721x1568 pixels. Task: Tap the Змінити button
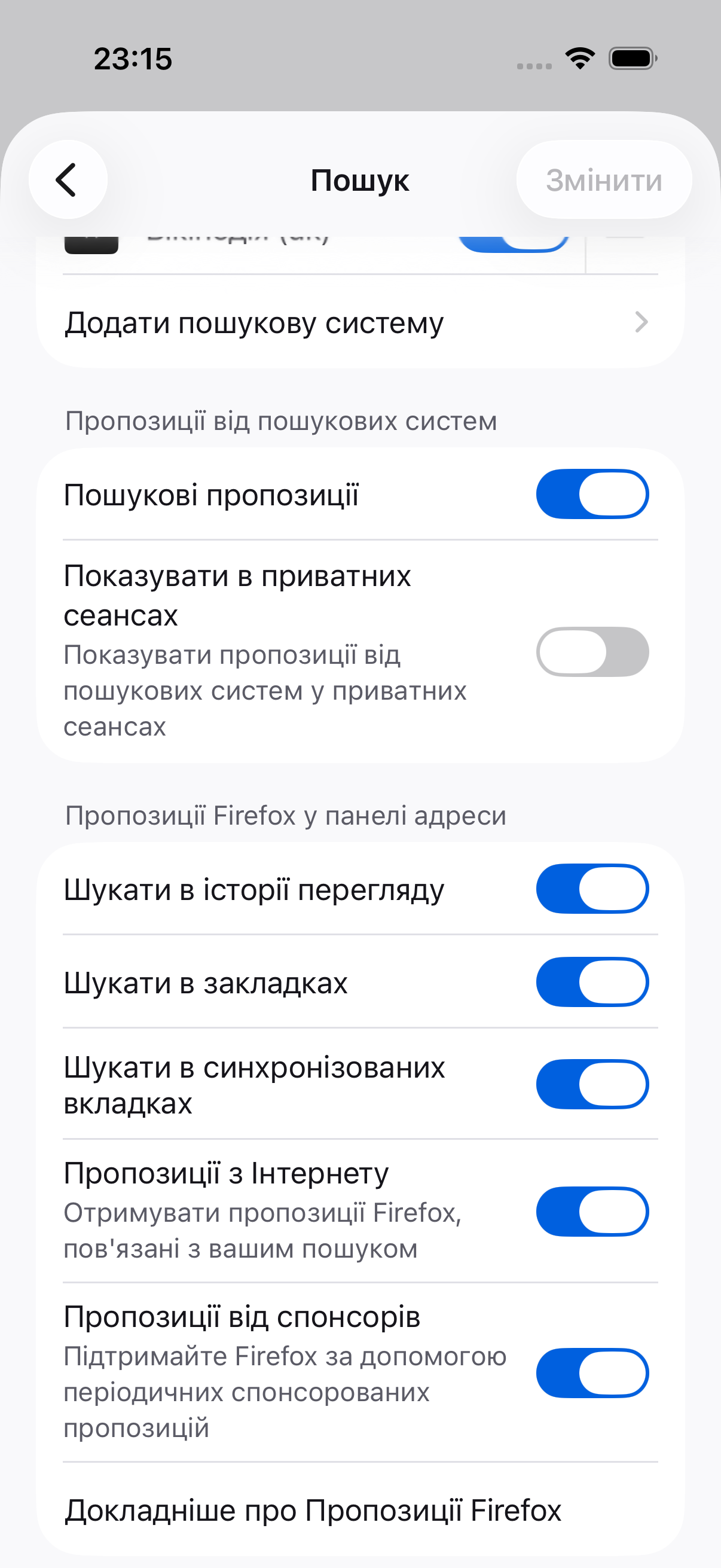604,179
